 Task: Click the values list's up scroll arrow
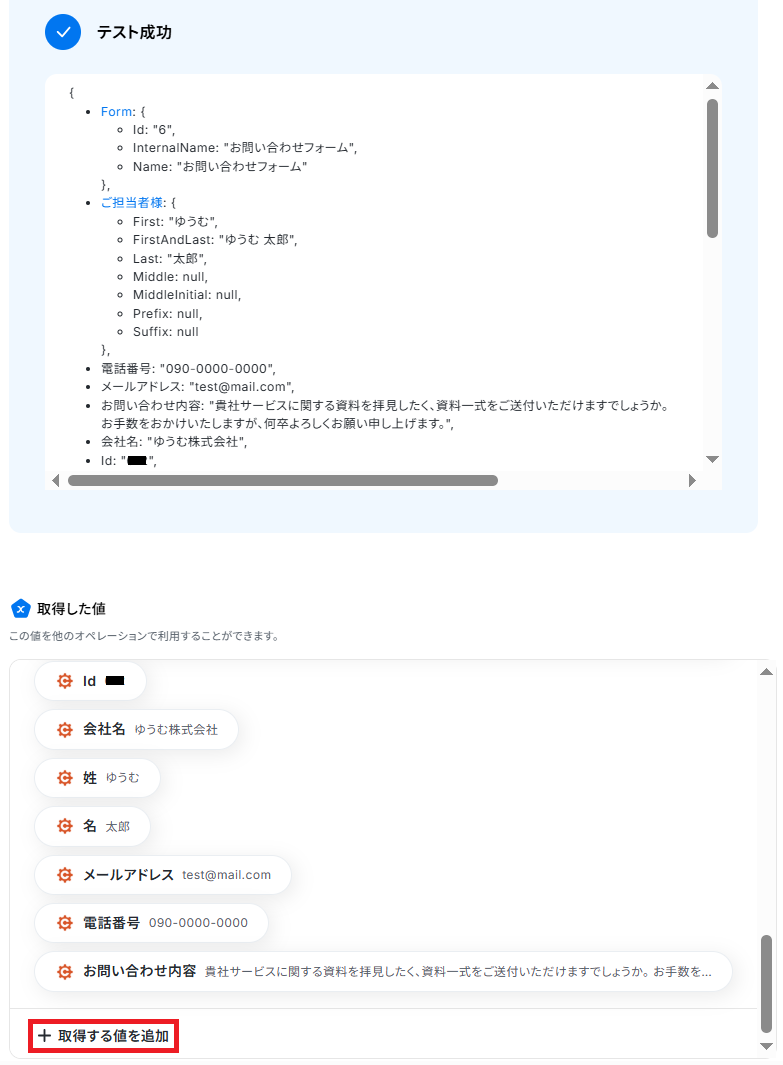click(x=767, y=672)
